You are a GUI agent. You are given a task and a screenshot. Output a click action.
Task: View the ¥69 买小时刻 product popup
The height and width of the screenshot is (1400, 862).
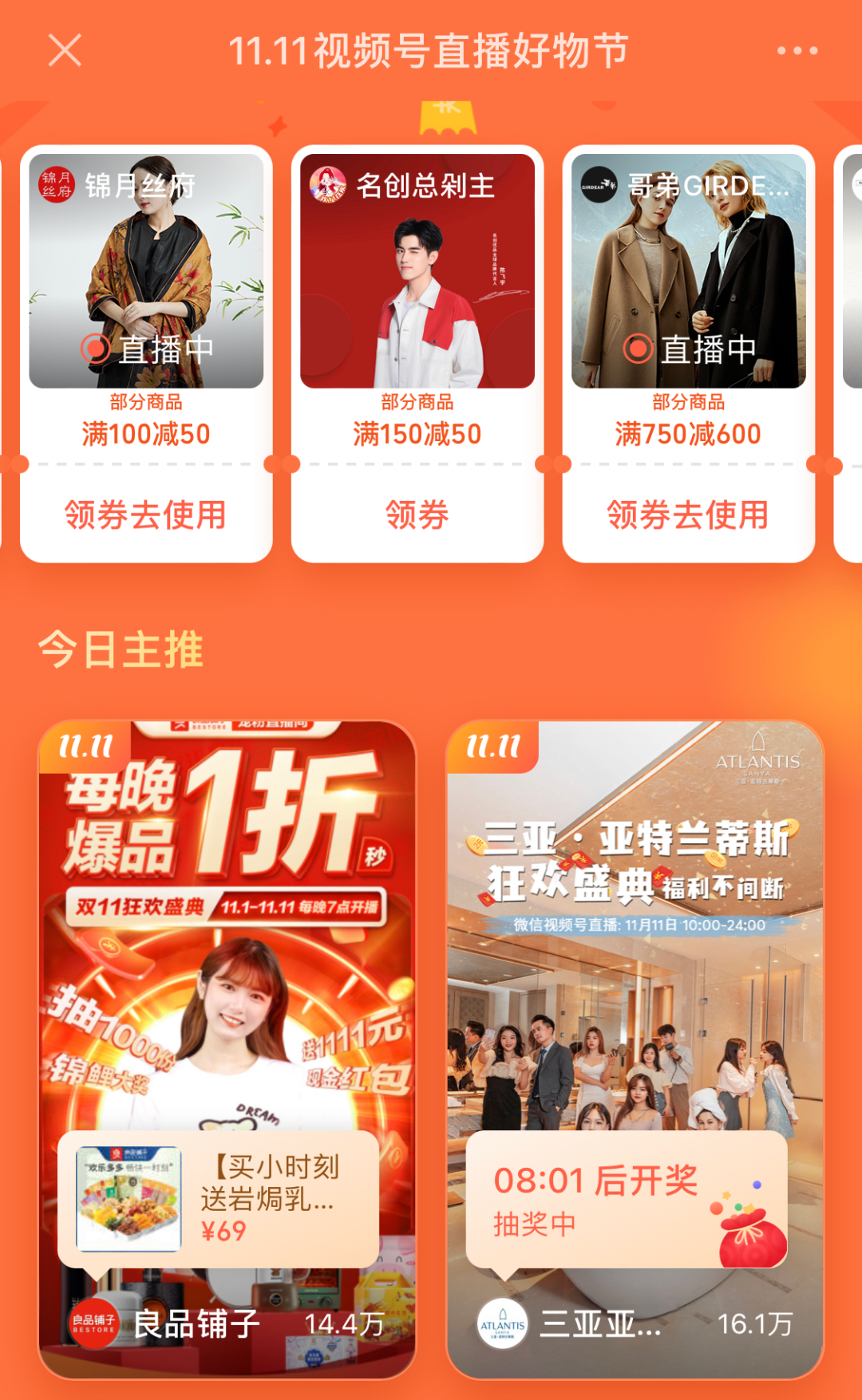click(x=218, y=1199)
